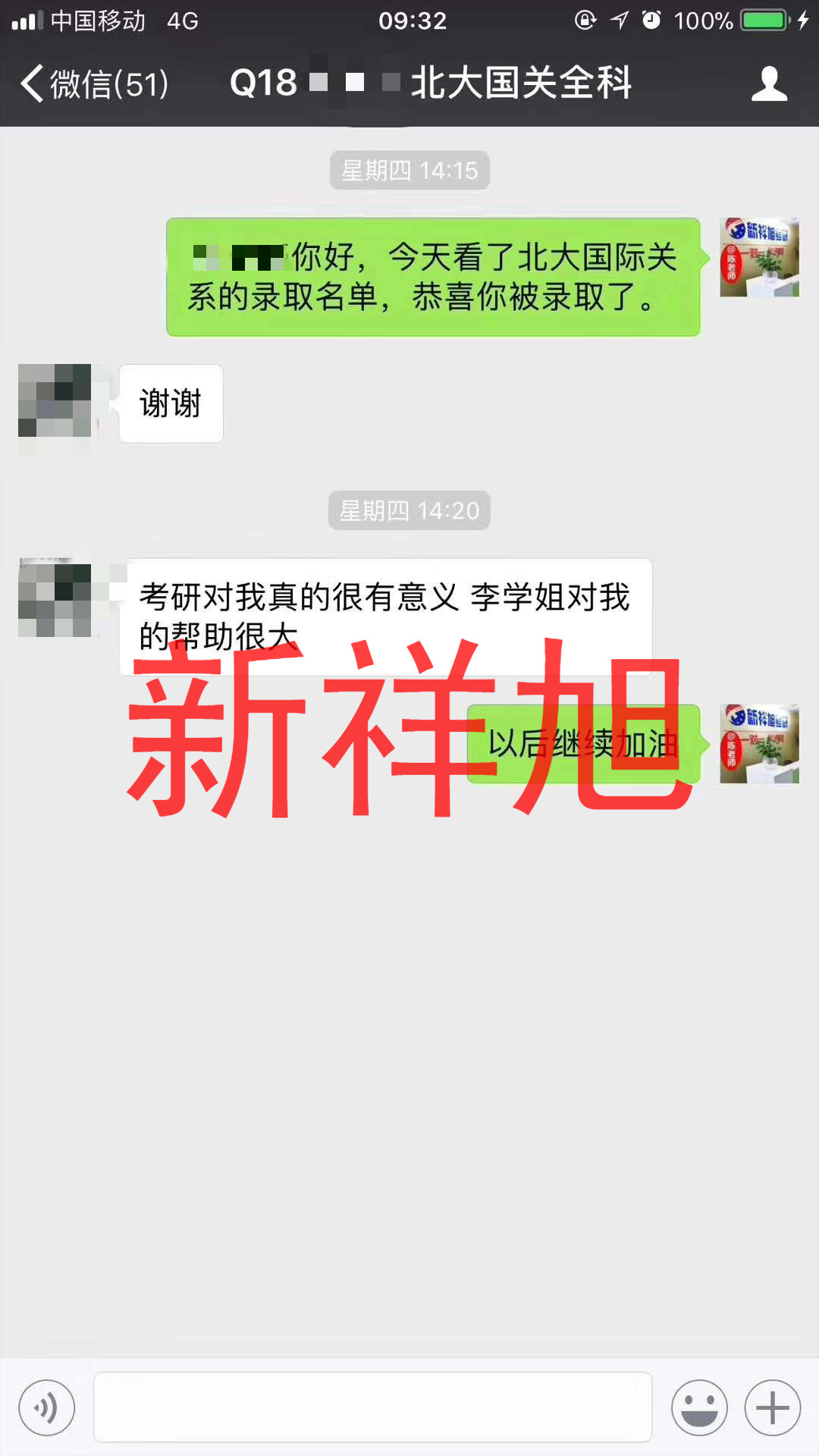Tap the sender avatar beside 以后继续加油
The height and width of the screenshot is (1456, 819).
(x=759, y=743)
